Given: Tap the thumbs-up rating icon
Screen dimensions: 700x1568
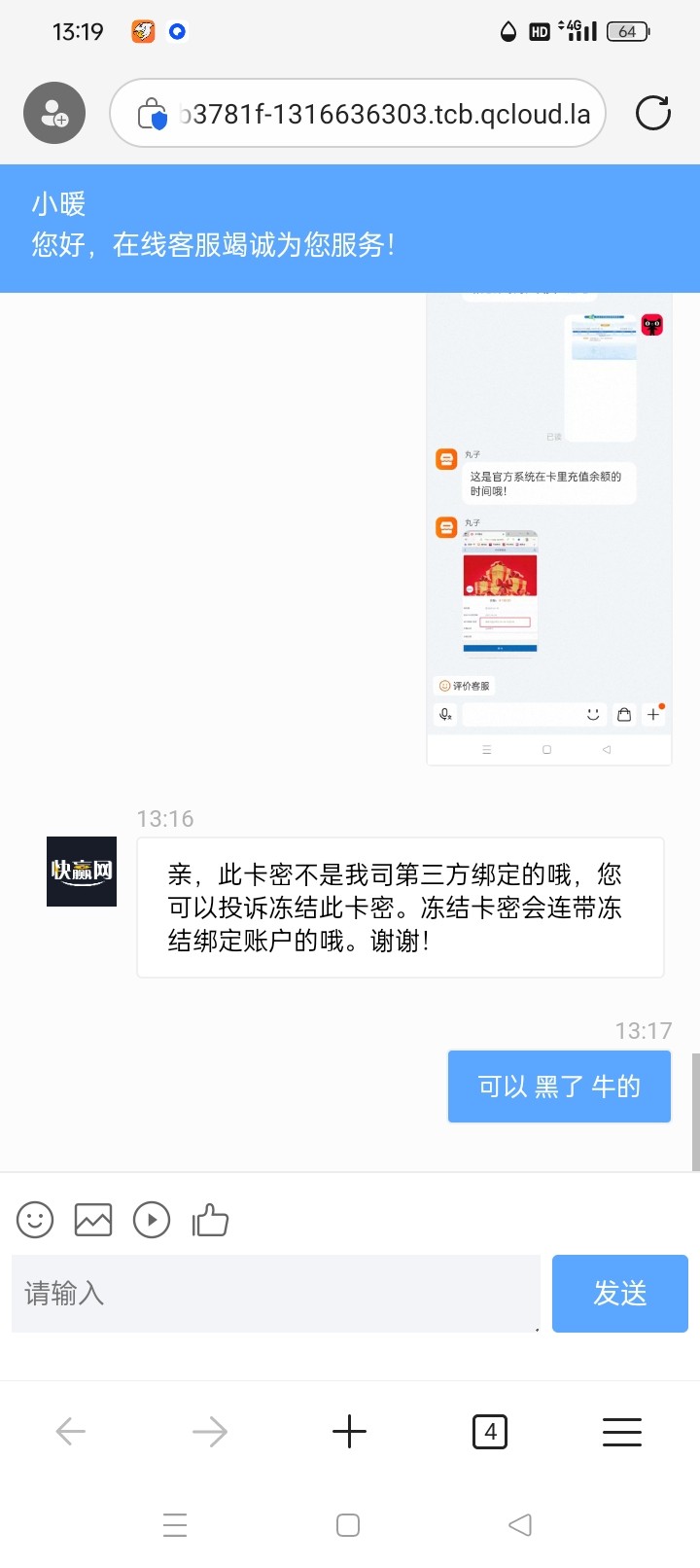Looking at the screenshot, I should tap(210, 1220).
